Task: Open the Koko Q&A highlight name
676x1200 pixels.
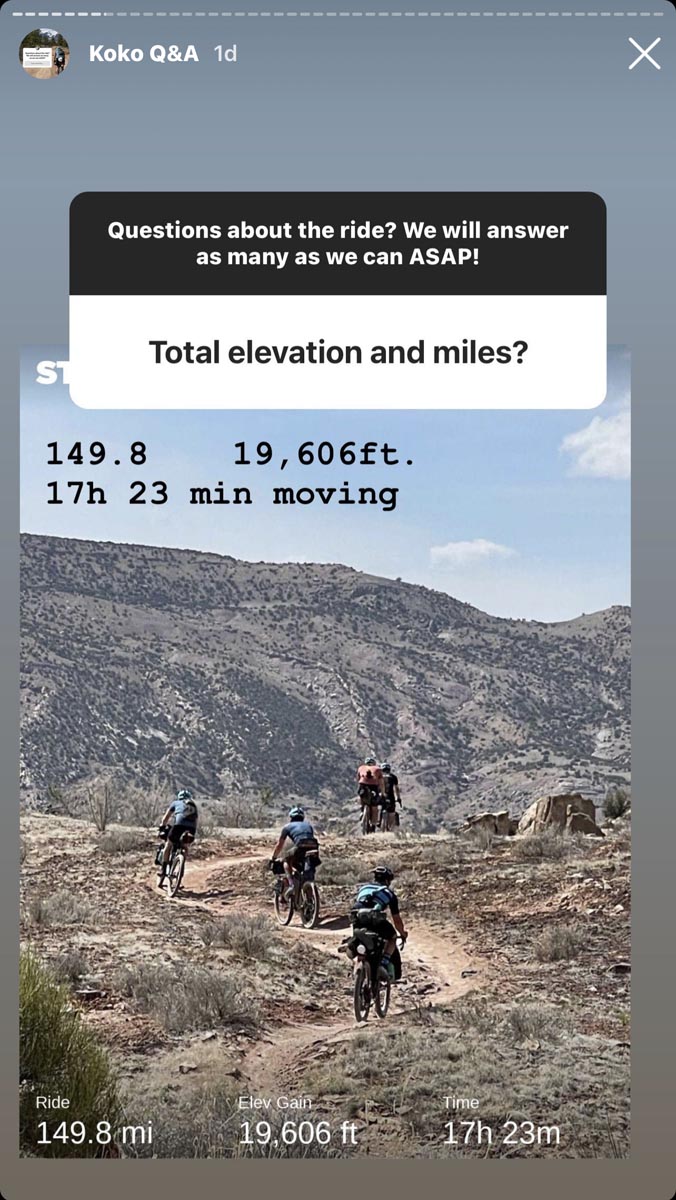Action: tap(143, 54)
